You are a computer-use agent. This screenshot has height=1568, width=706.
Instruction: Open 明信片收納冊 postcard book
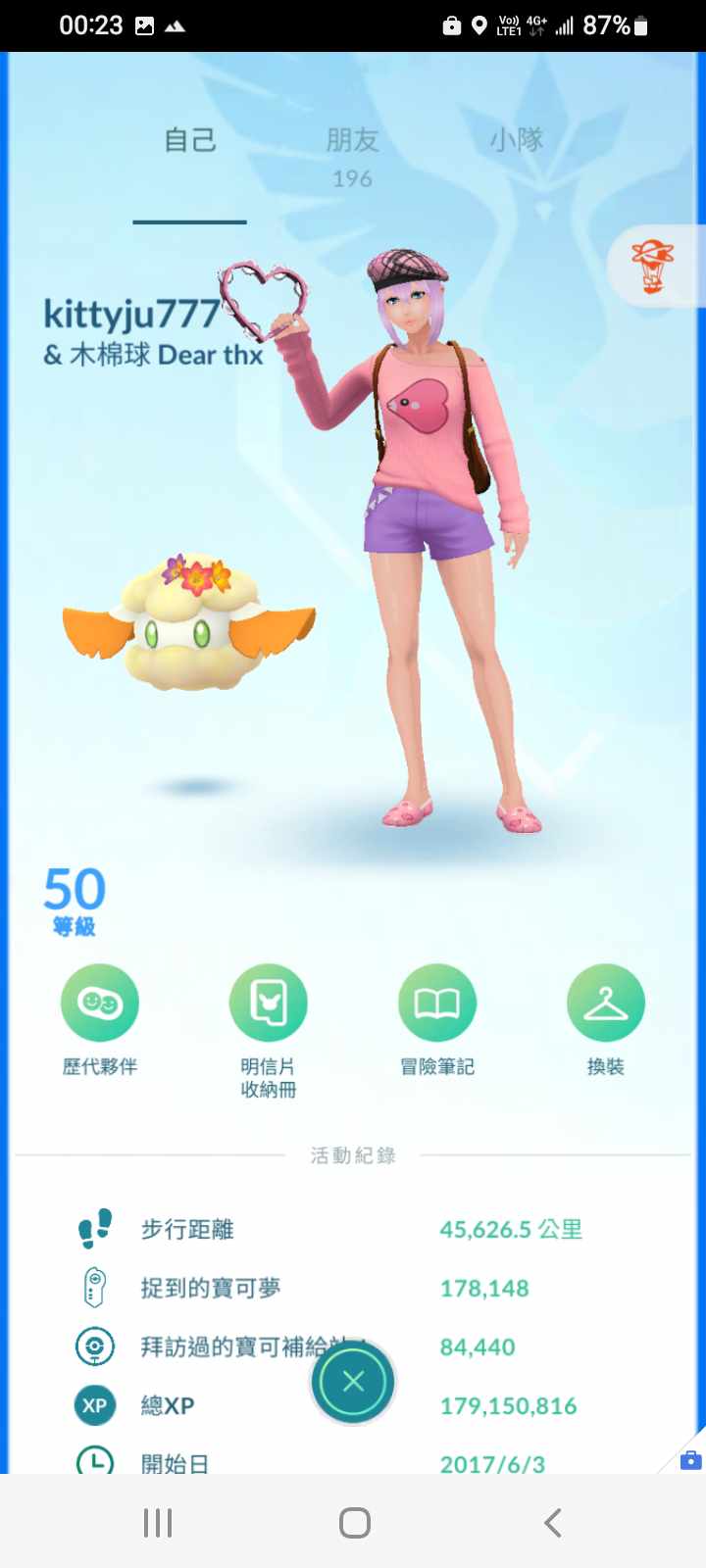point(269,1004)
